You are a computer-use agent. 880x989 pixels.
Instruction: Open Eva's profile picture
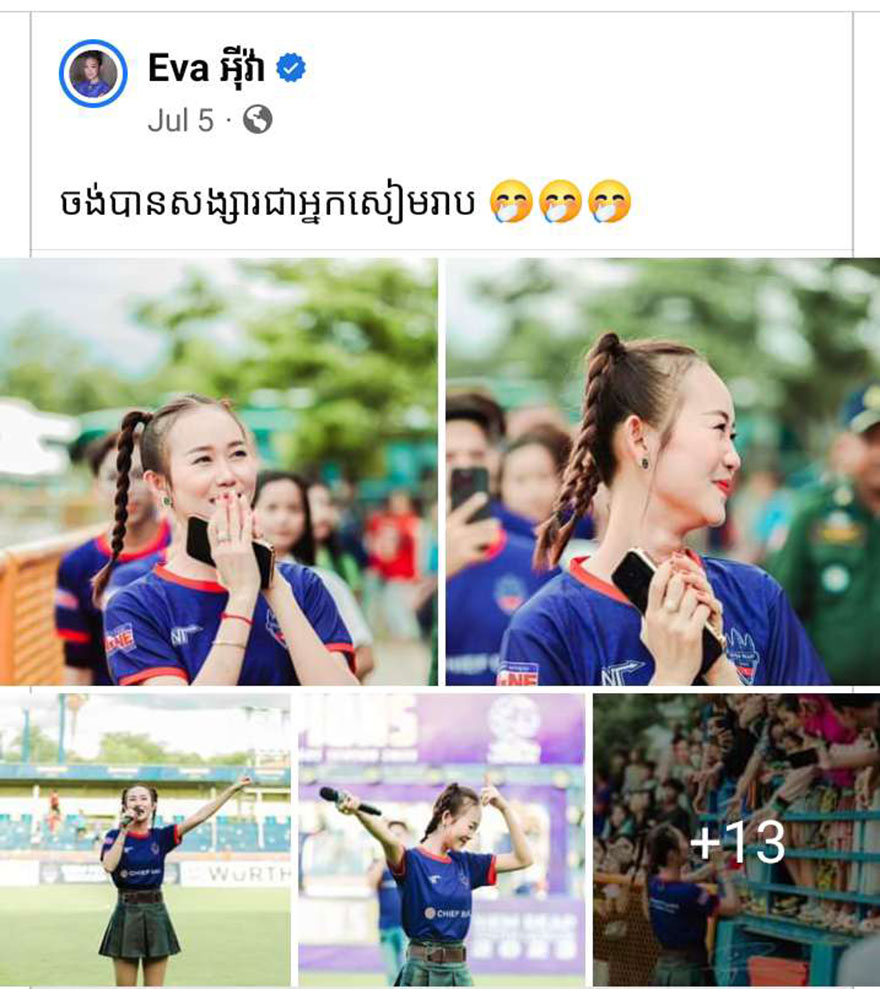[x=93, y=73]
